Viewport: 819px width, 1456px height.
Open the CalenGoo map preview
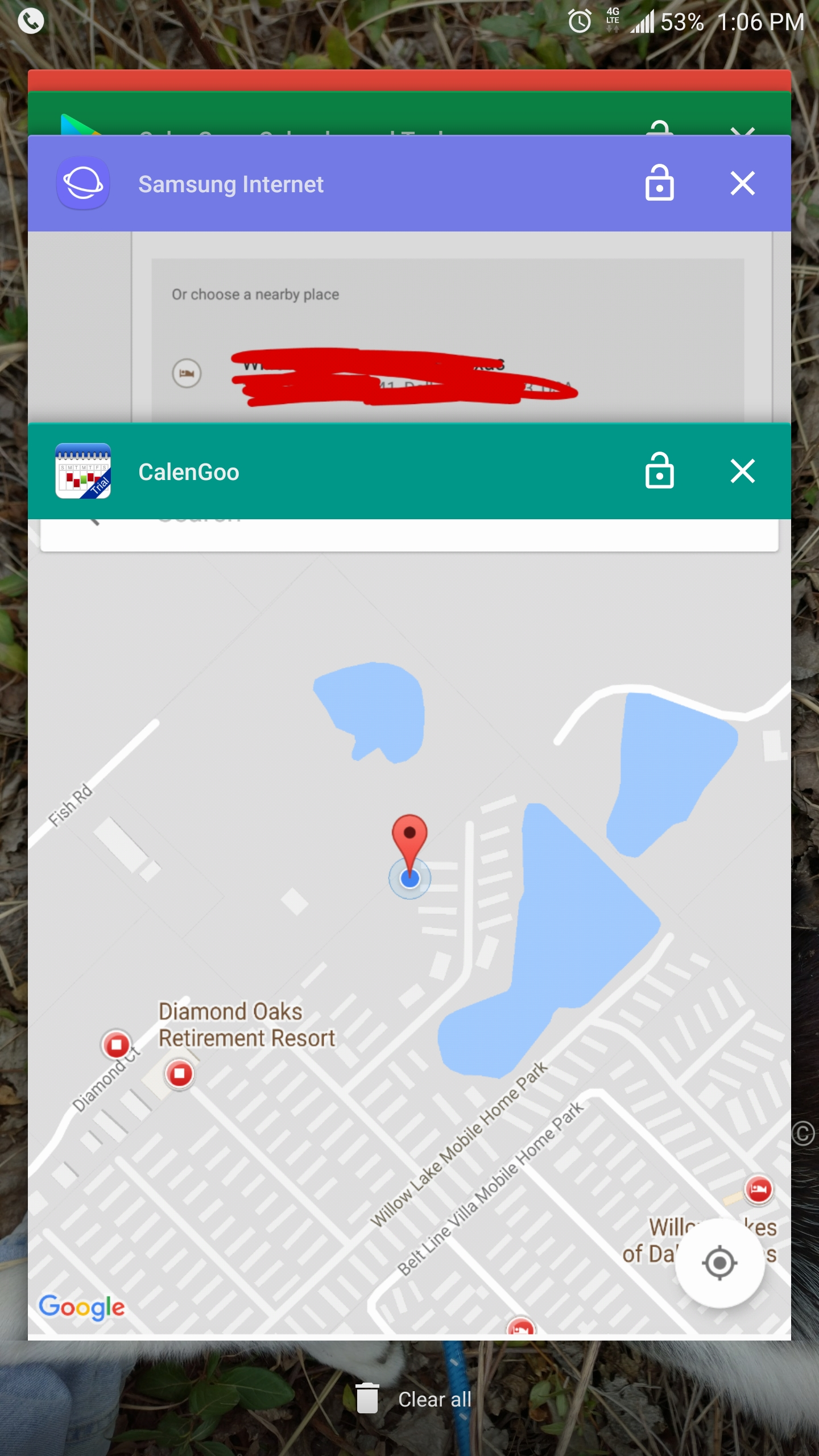click(x=409, y=910)
